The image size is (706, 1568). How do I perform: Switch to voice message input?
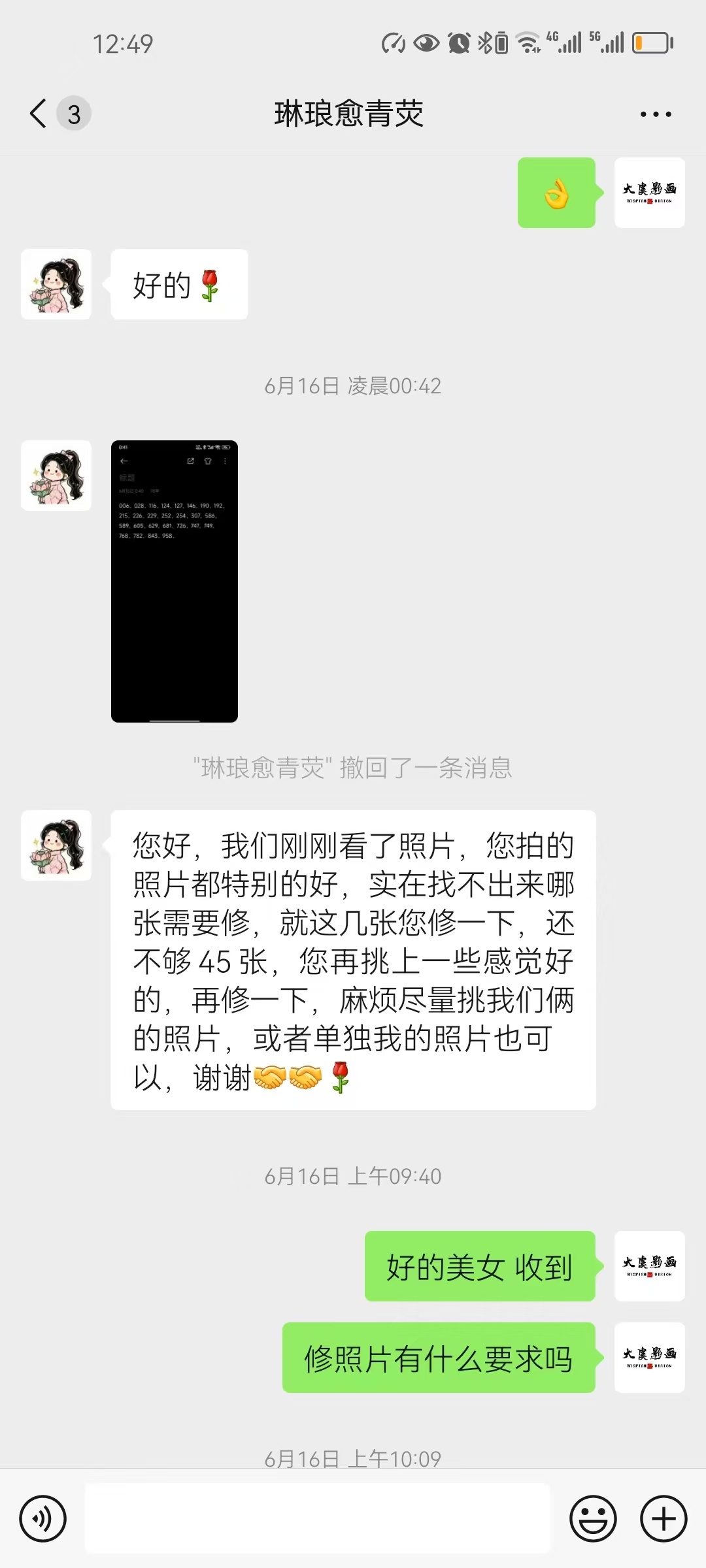[43, 1518]
